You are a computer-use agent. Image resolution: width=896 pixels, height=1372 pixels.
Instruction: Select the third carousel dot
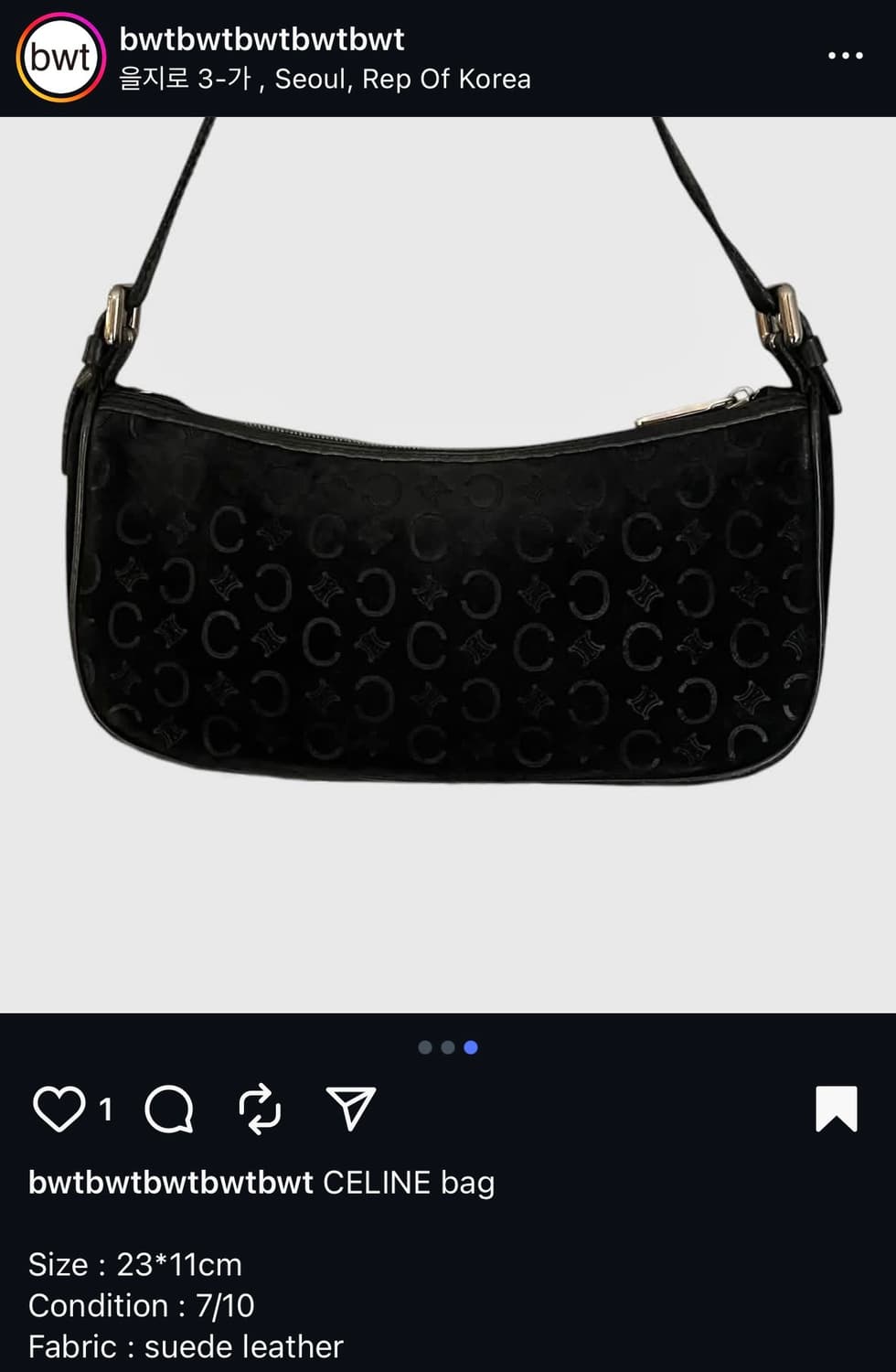tap(470, 1047)
